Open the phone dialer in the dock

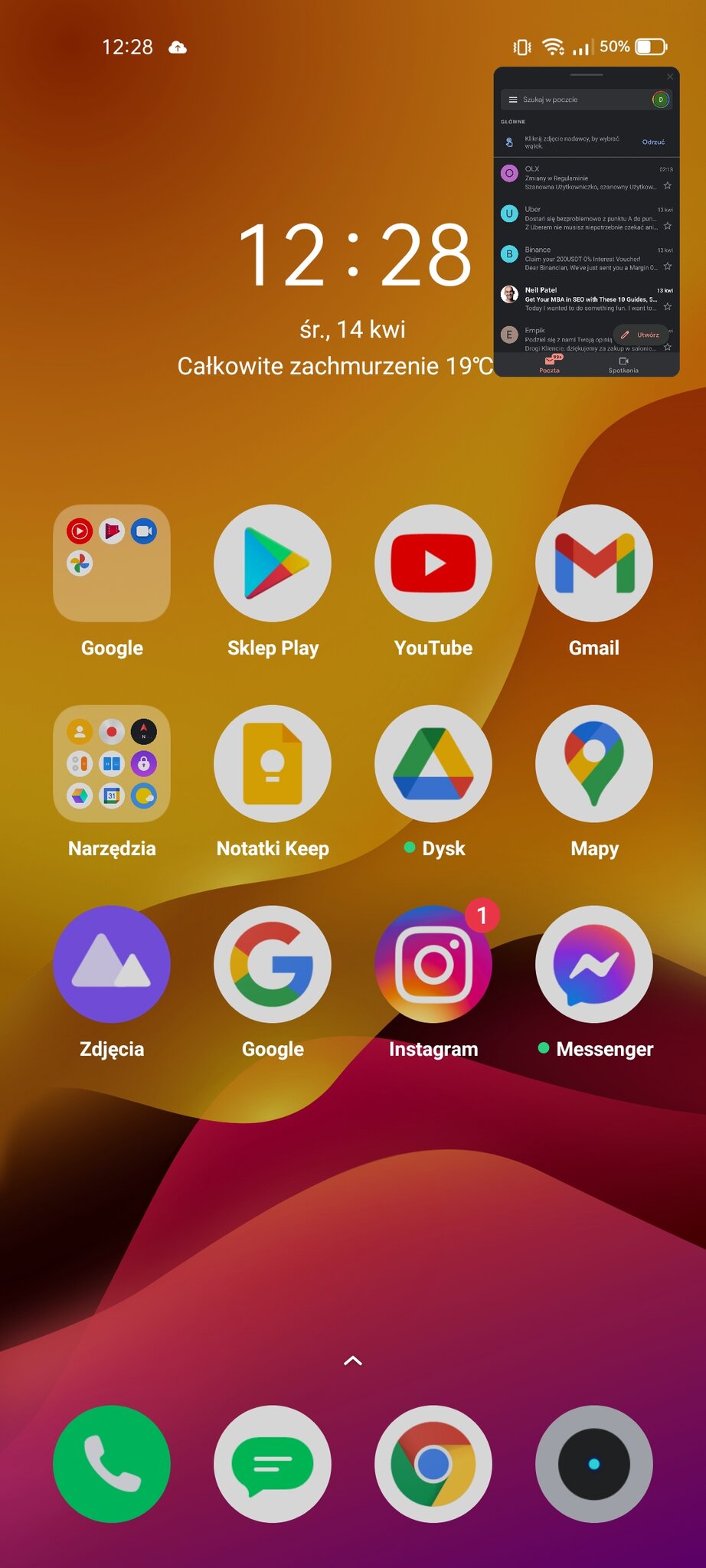[x=112, y=1464]
